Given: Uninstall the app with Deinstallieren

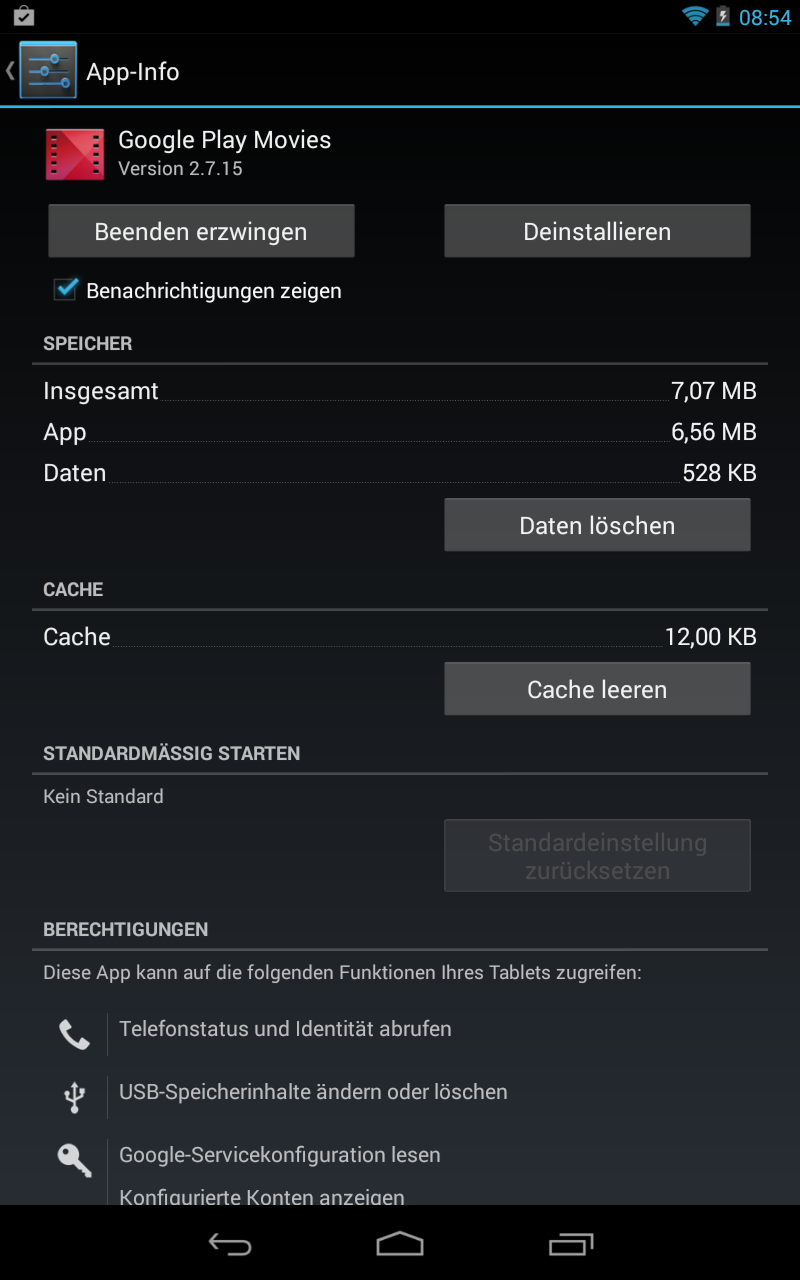Looking at the screenshot, I should click(x=597, y=231).
